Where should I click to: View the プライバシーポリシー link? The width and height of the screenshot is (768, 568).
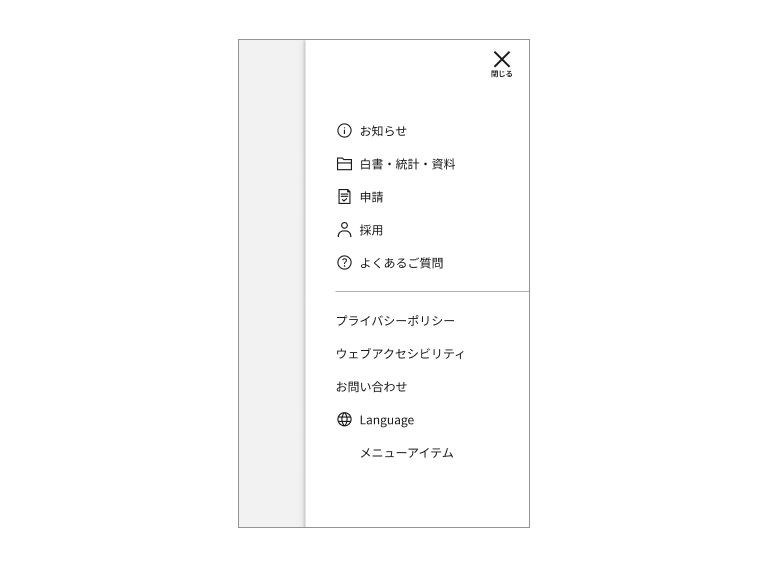pyautogui.click(x=395, y=321)
